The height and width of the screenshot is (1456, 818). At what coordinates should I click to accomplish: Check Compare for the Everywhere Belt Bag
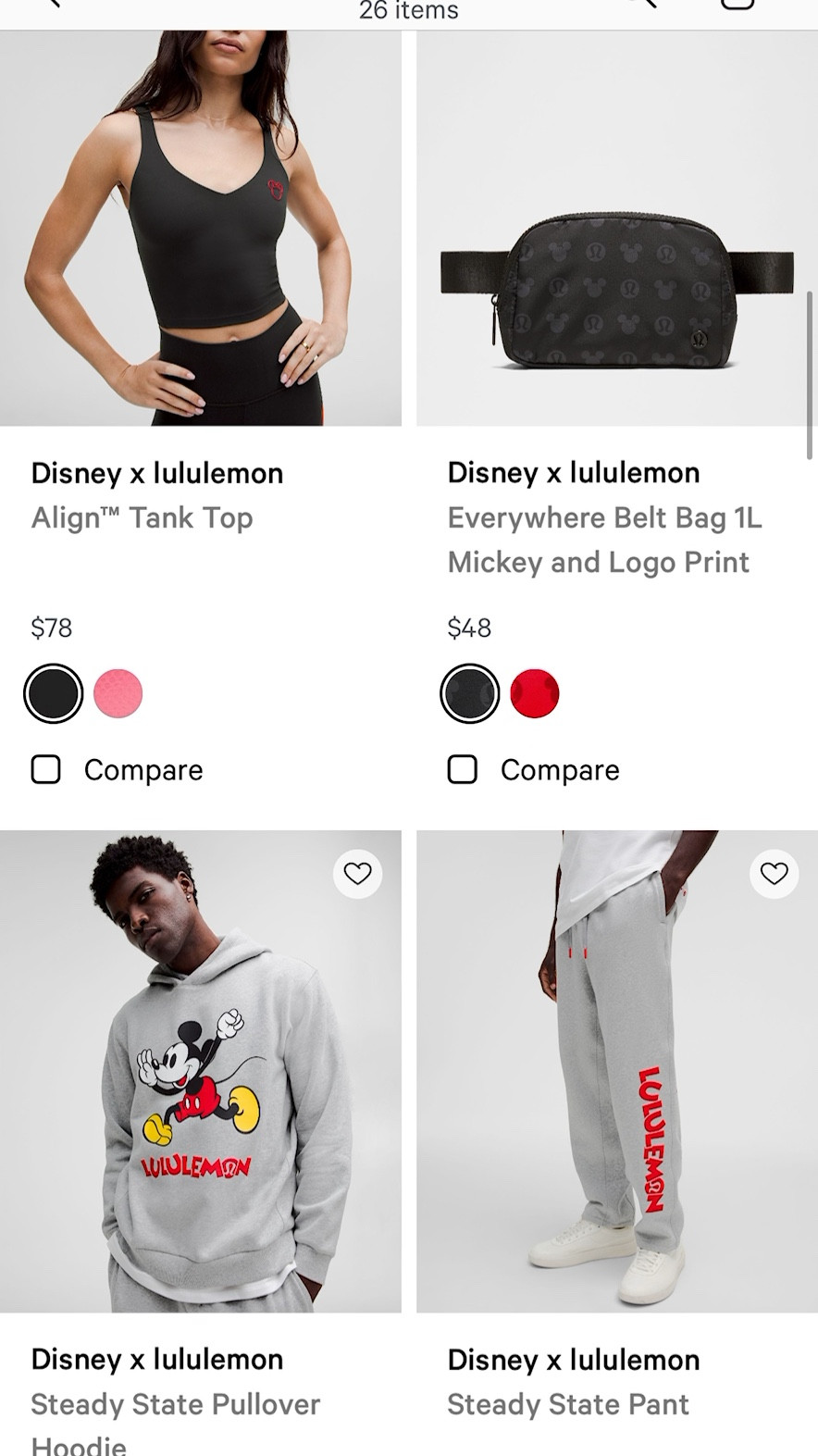click(x=462, y=768)
